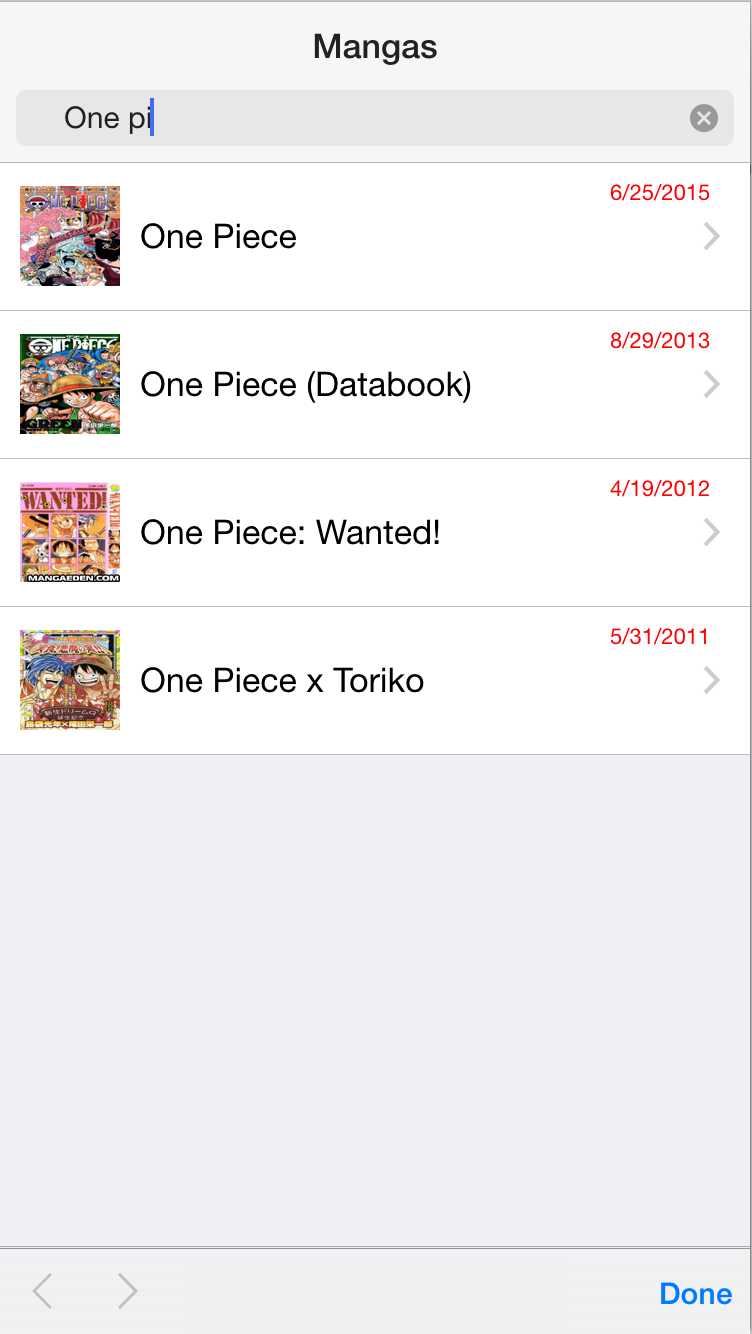Open One Piece: Wanted! result

click(x=375, y=533)
